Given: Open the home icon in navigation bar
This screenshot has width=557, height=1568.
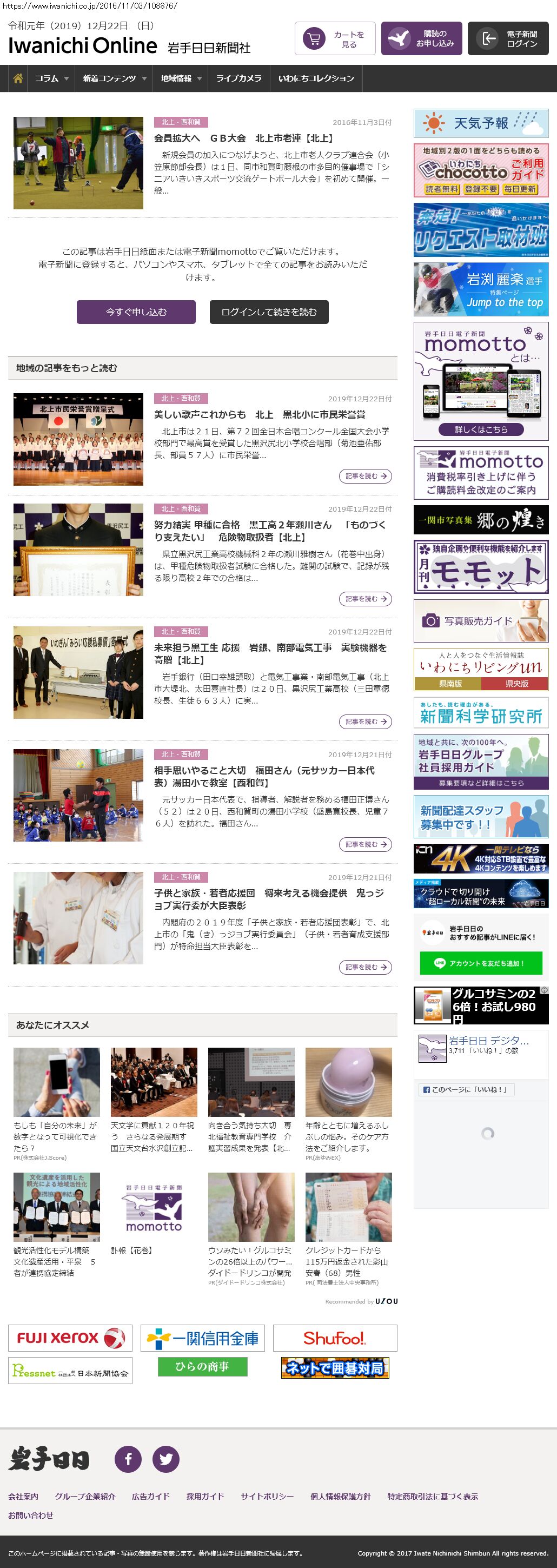Looking at the screenshot, I should pyautogui.click(x=18, y=78).
